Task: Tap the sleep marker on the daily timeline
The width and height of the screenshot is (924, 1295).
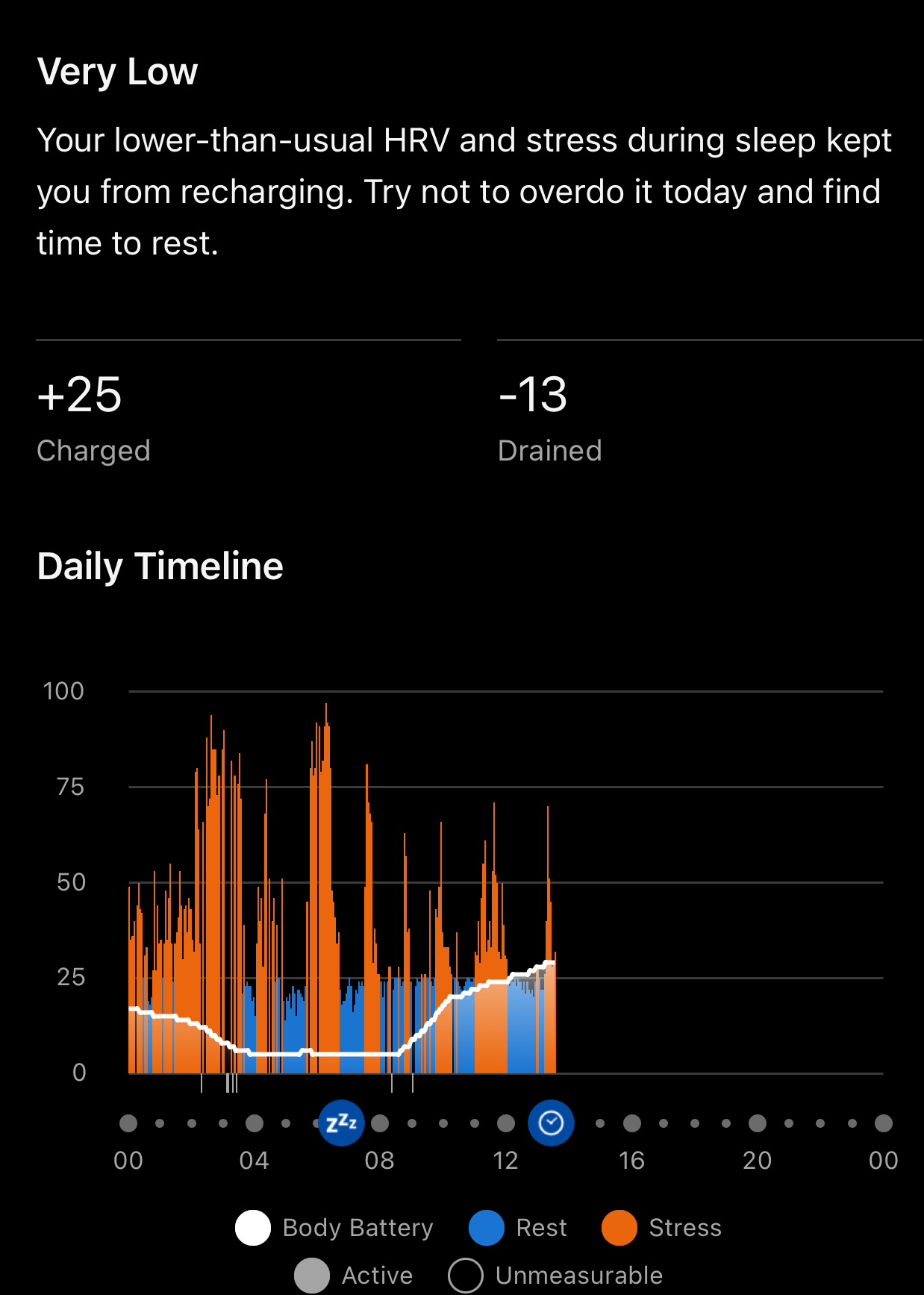Action: click(x=341, y=1123)
